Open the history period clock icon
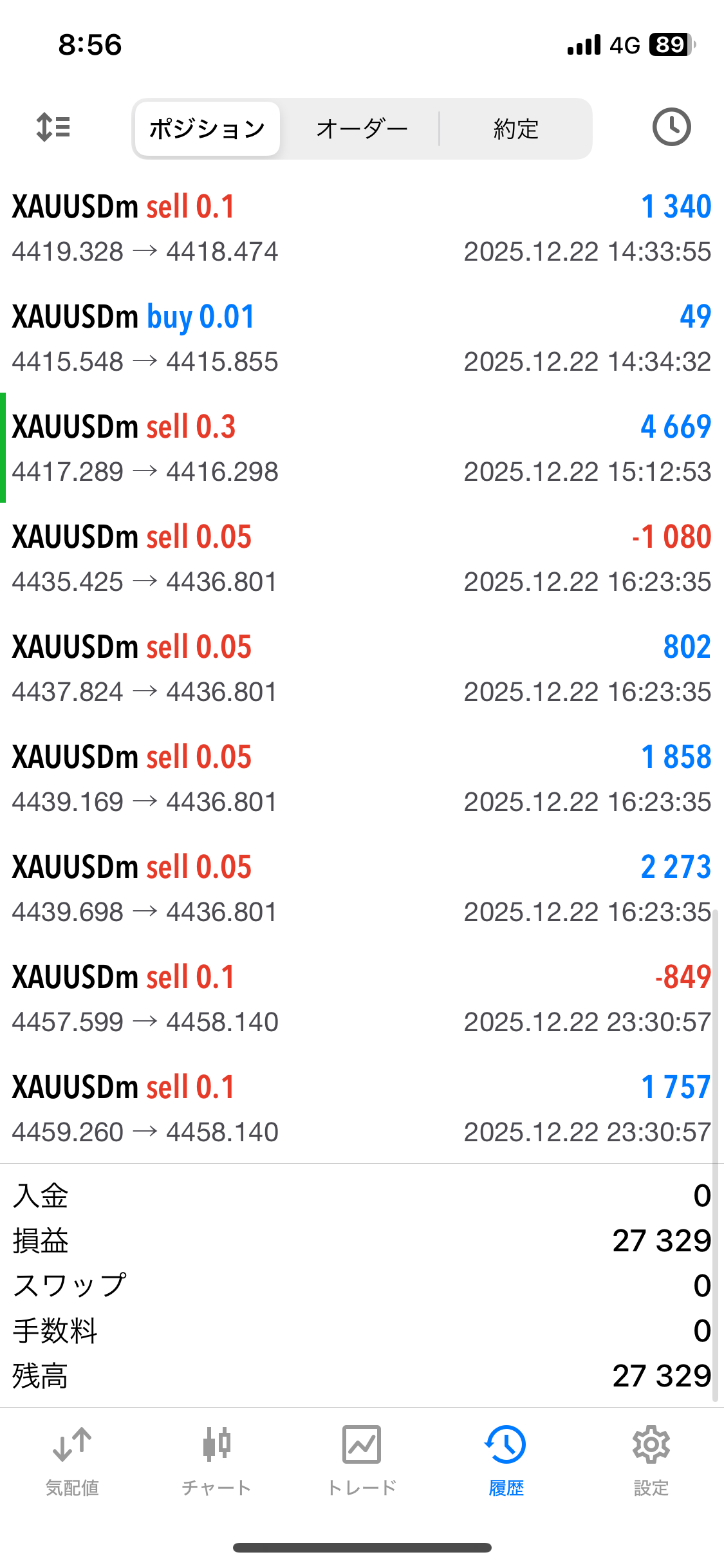Screen dimensions: 724x1568 pos(671,127)
